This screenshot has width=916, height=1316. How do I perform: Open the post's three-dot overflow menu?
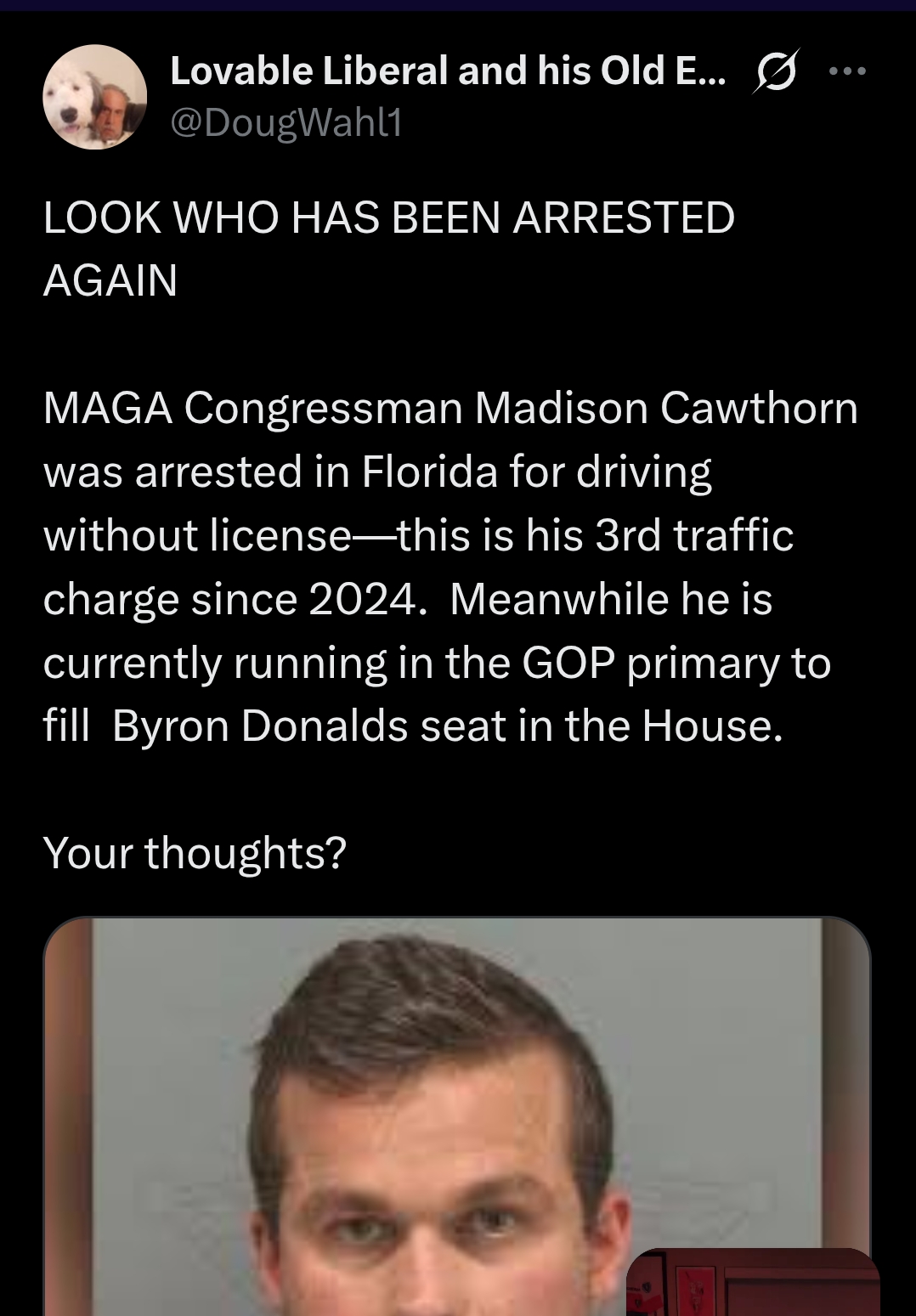click(848, 72)
